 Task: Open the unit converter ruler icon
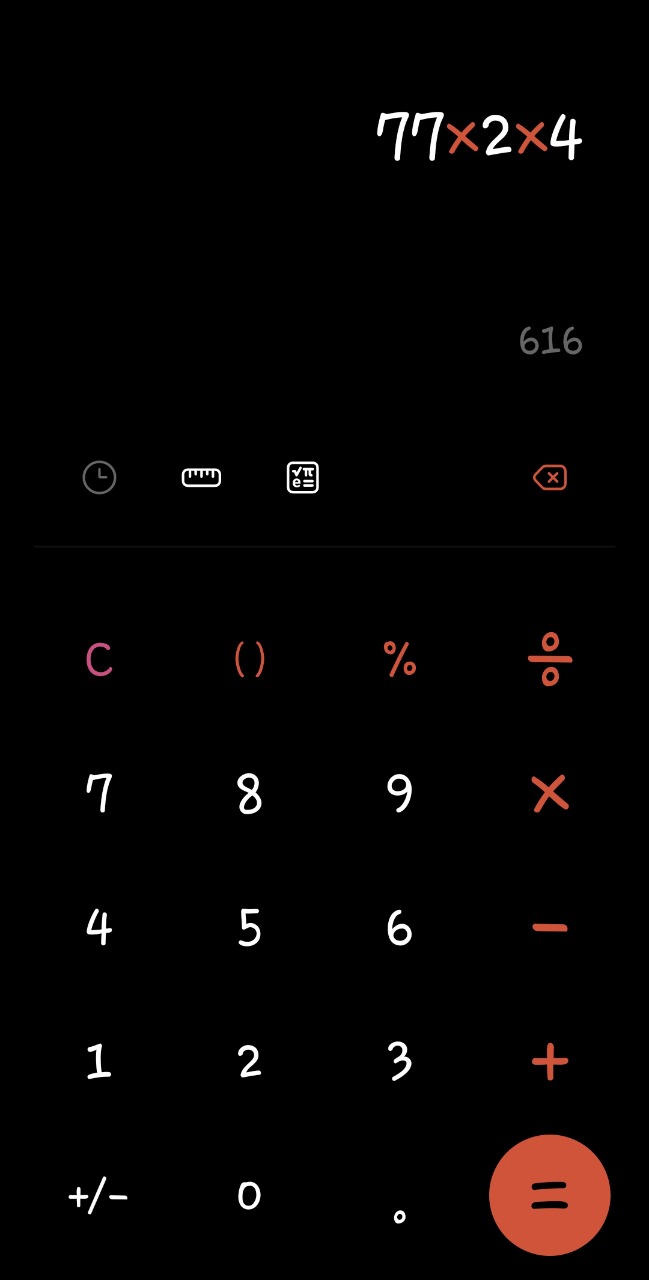tap(201, 478)
